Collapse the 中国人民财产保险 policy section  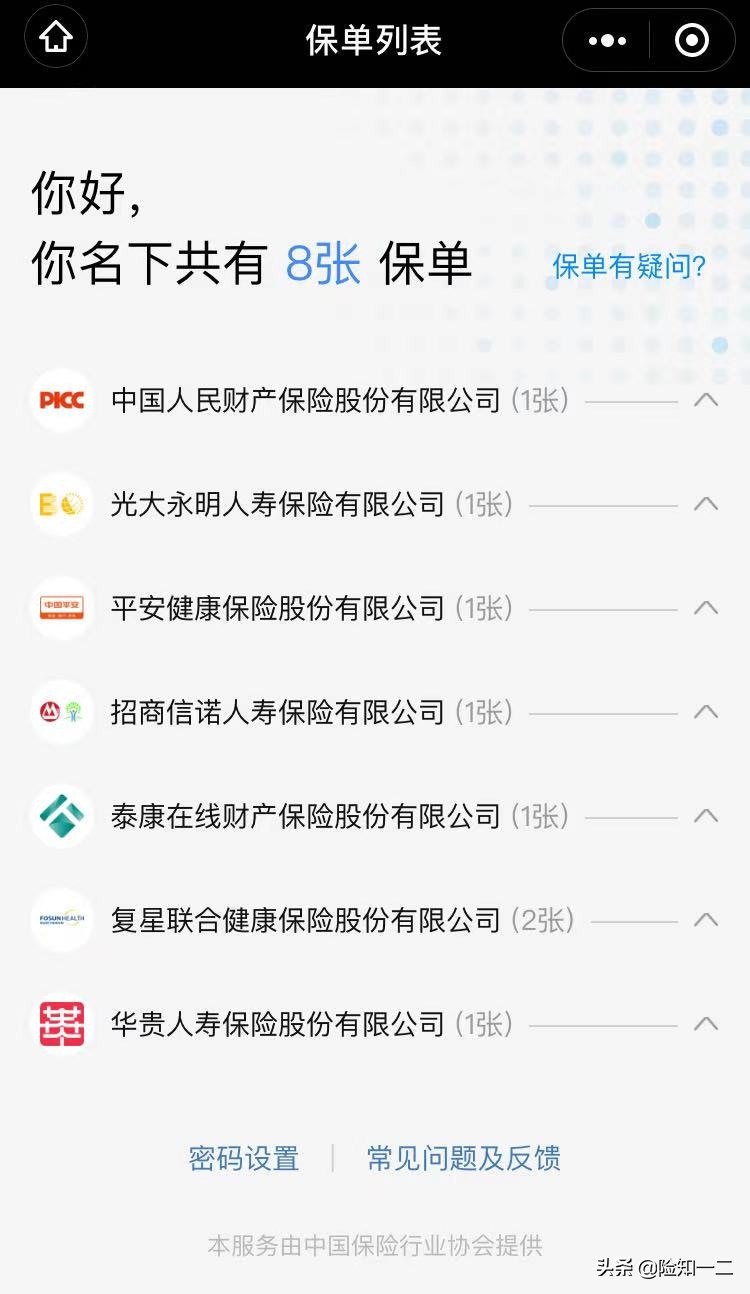pos(708,401)
